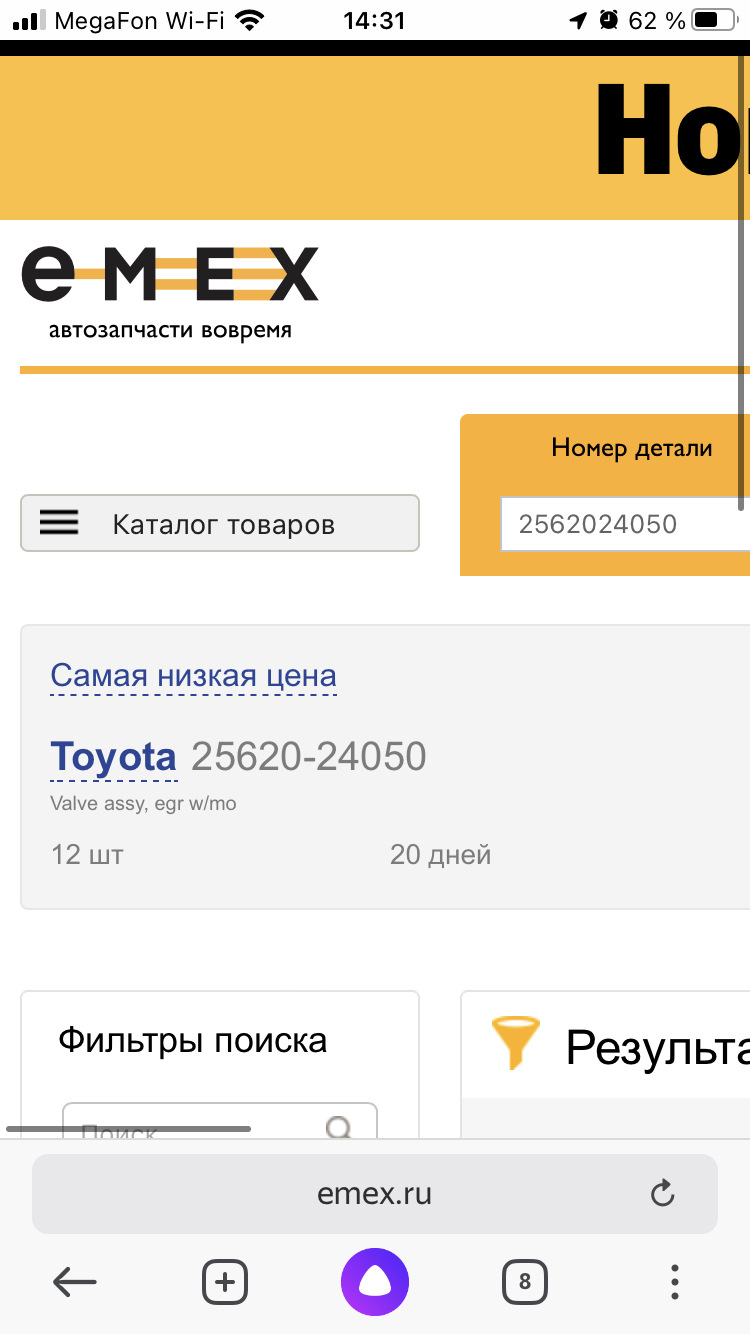Open the Toyota brand link
This screenshot has width=750, height=1334.
113,757
